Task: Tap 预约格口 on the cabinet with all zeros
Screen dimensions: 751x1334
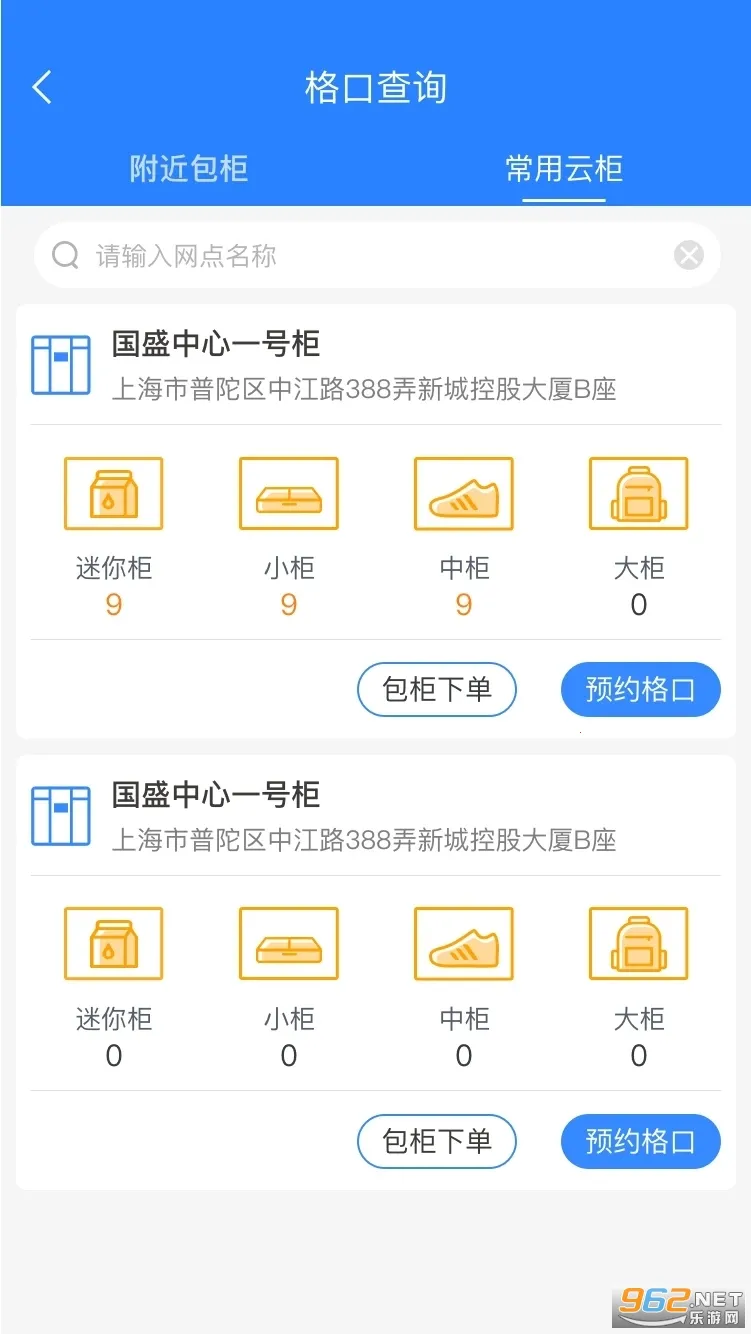Action: click(640, 1141)
